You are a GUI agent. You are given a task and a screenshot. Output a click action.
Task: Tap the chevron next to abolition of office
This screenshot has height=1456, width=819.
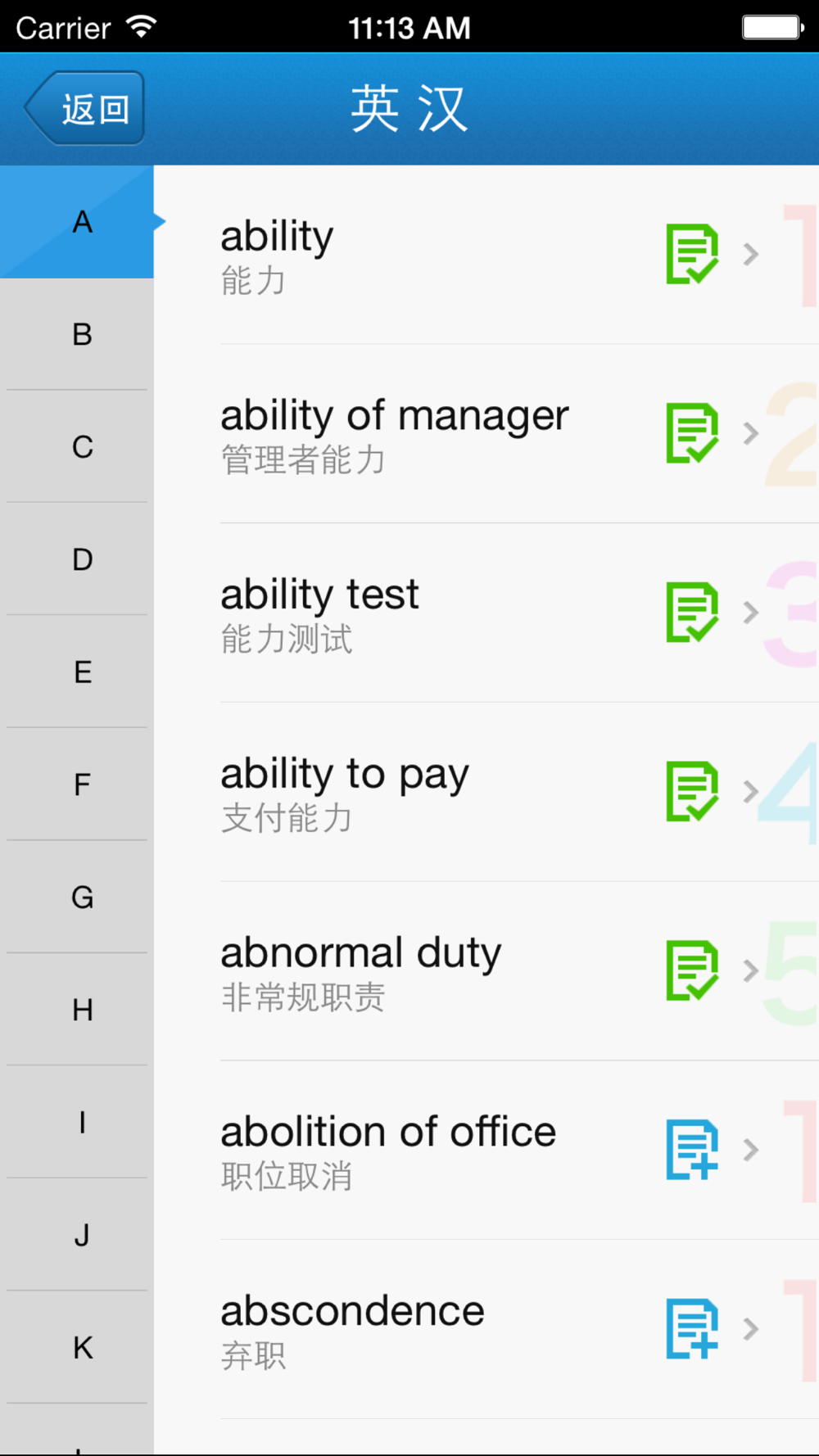pos(751,1150)
